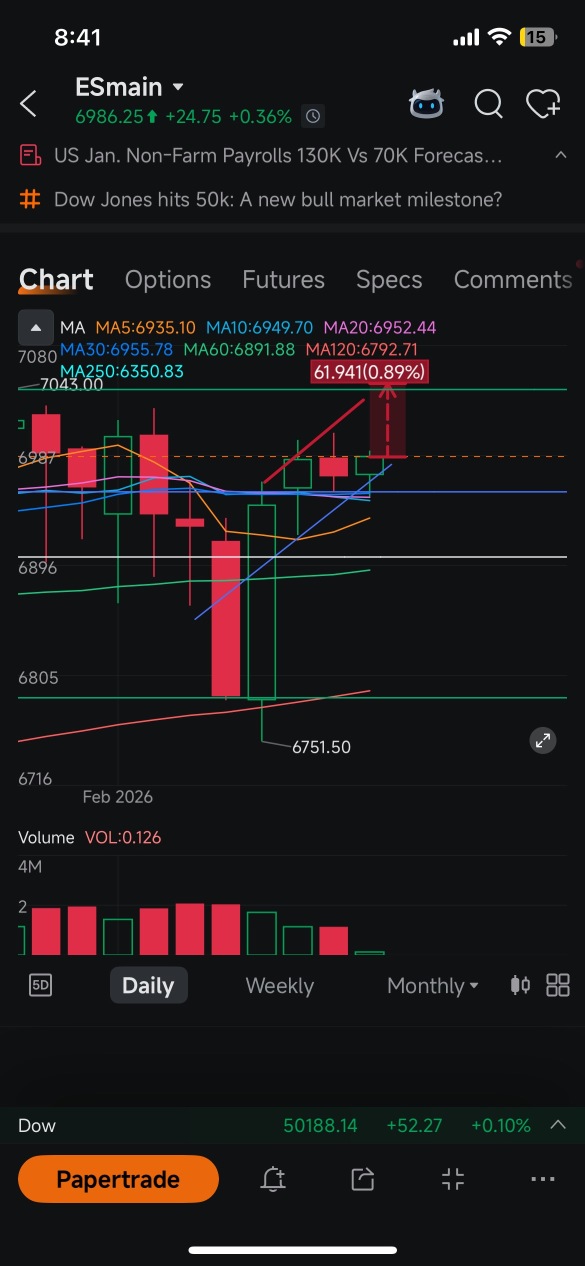Image resolution: width=585 pixels, height=1266 pixels.
Task: Change the candlestick chart type
Action: click(520, 985)
